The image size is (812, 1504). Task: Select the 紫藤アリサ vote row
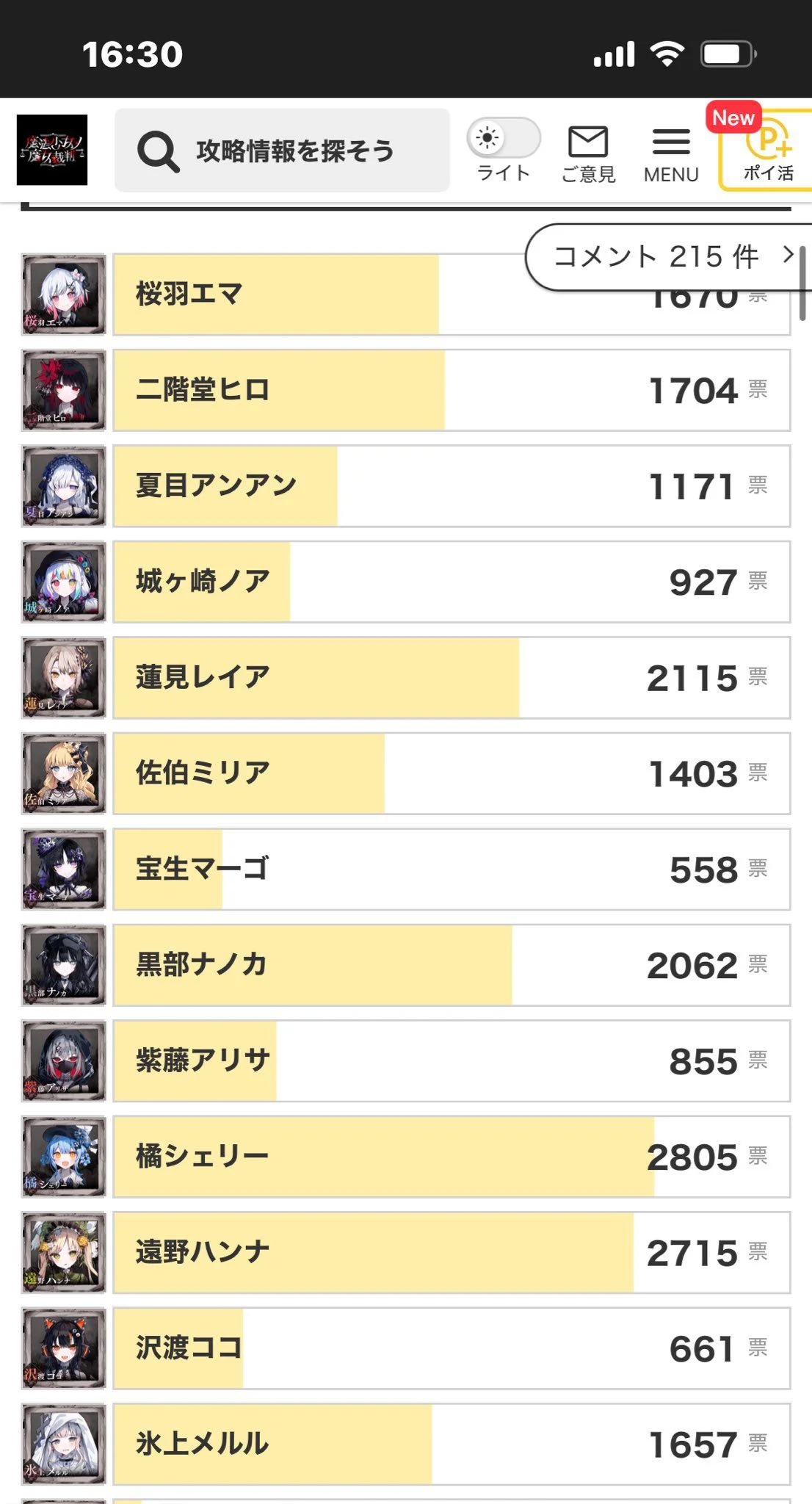(x=452, y=1060)
